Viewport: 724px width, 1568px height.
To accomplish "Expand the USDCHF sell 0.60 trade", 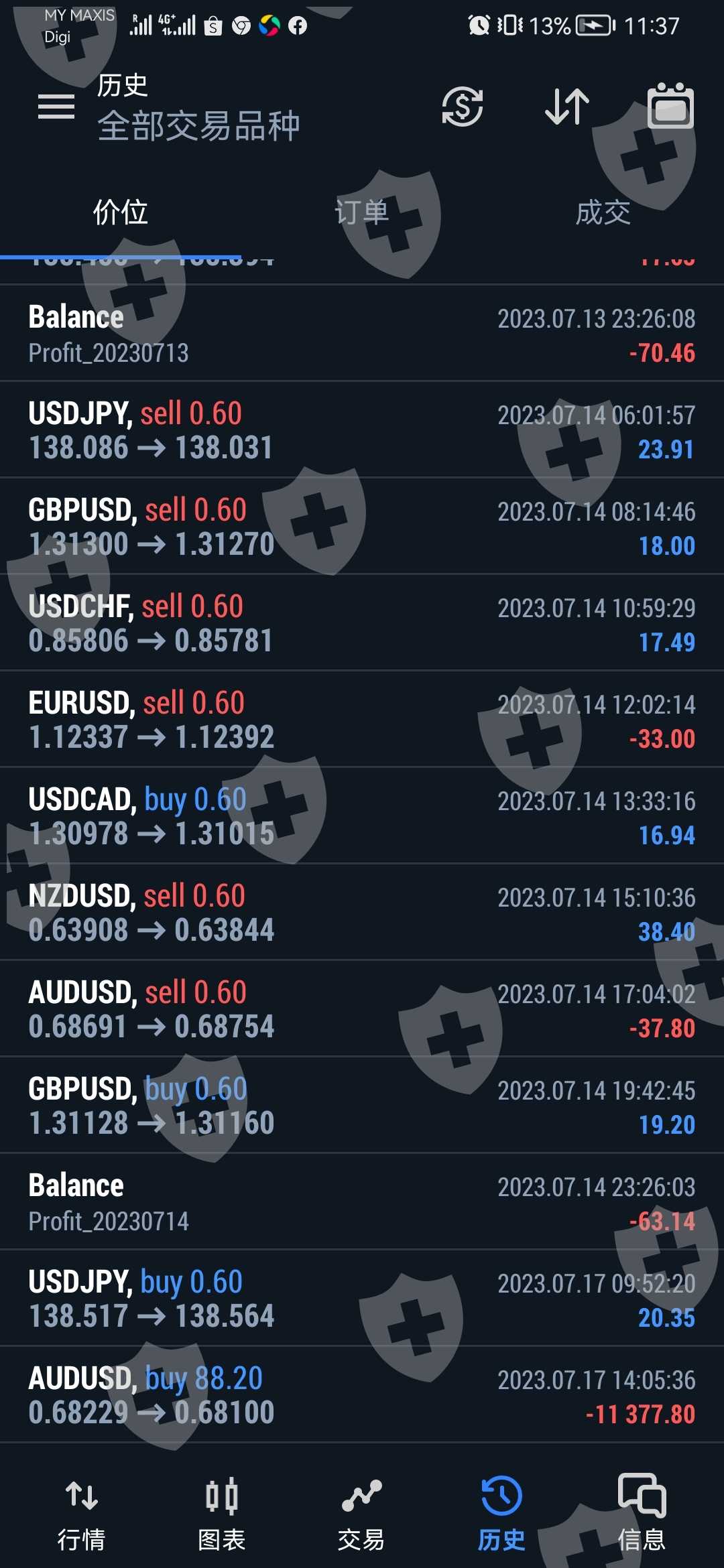I will (362, 623).
